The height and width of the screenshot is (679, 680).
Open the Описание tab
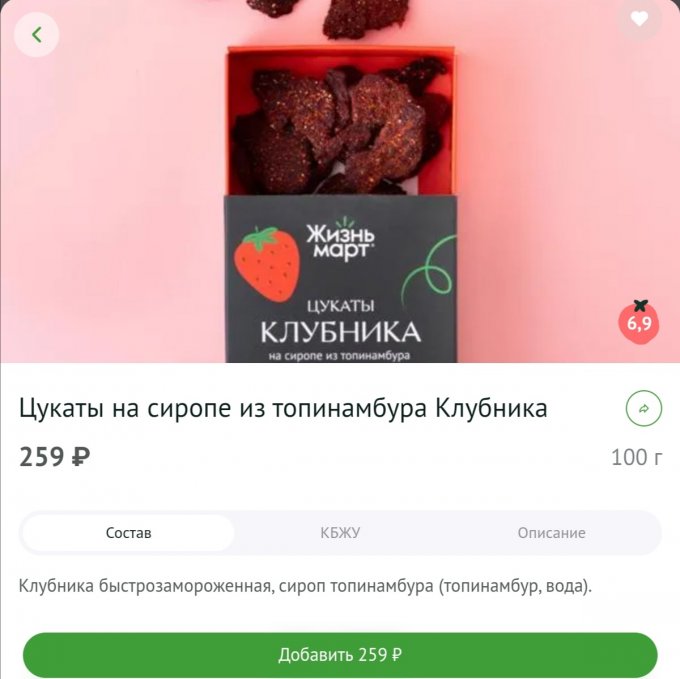click(551, 533)
